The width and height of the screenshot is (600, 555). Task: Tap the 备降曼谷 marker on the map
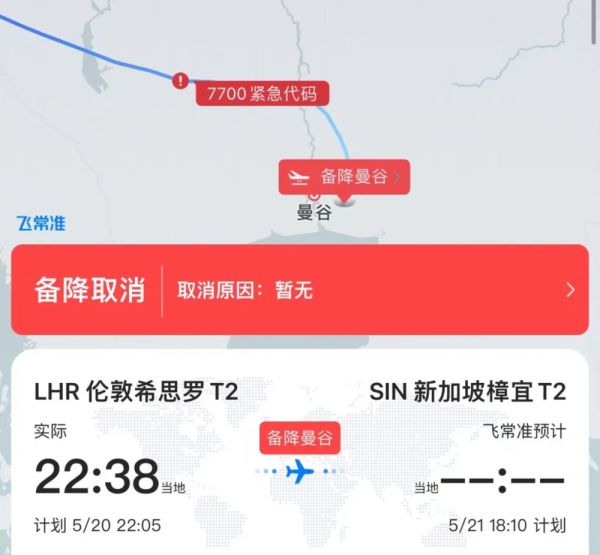tap(344, 177)
